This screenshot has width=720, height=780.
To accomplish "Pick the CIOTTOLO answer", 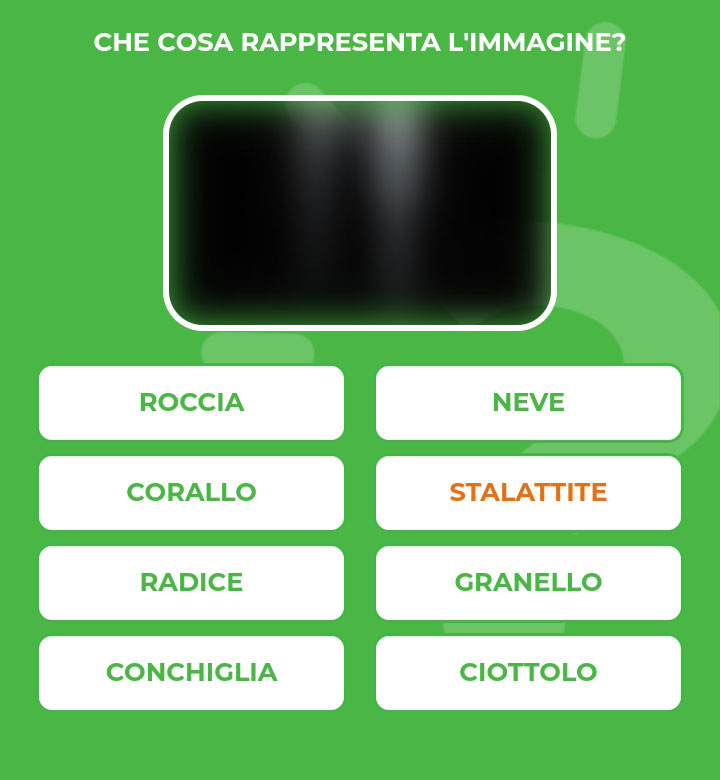I will point(528,673).
